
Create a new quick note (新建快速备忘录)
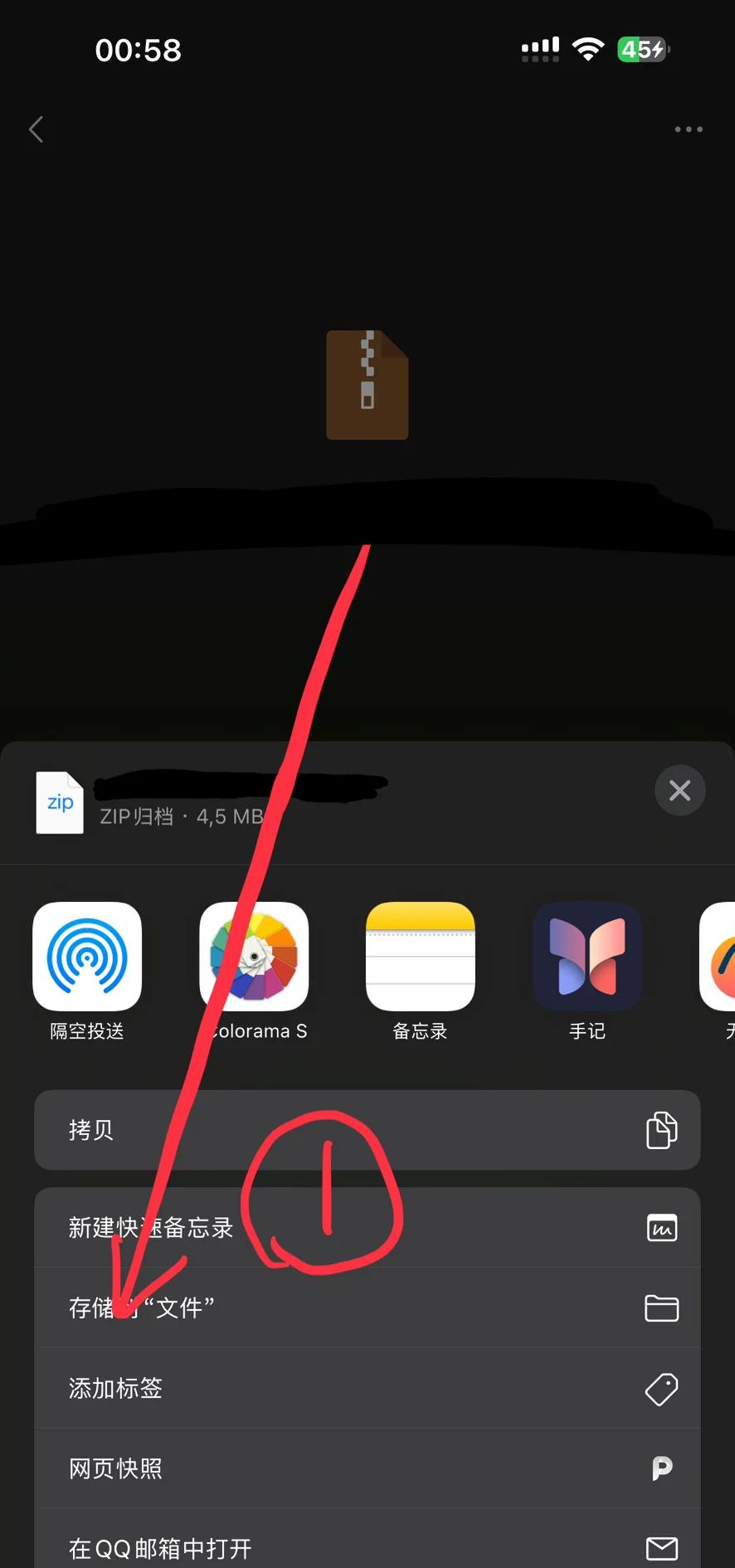point(367,1227)
